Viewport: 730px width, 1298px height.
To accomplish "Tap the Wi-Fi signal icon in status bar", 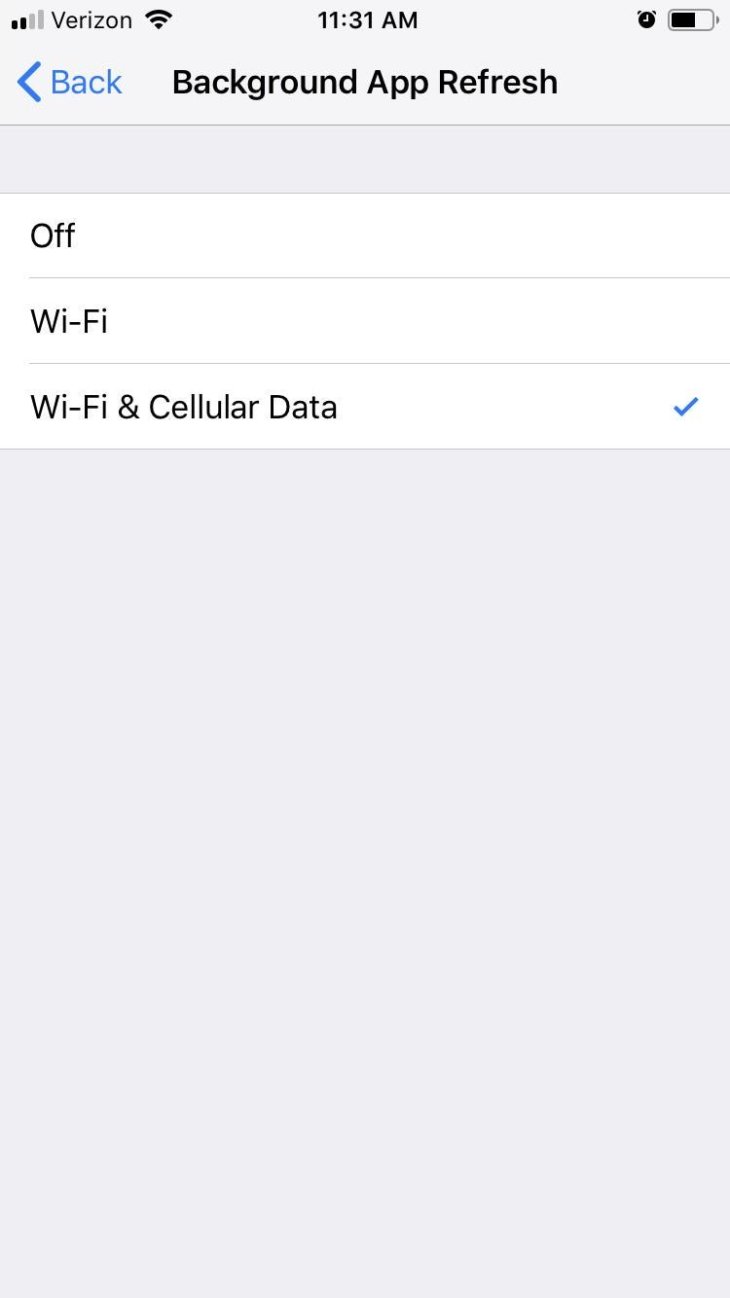I will (x=155, y=18).
